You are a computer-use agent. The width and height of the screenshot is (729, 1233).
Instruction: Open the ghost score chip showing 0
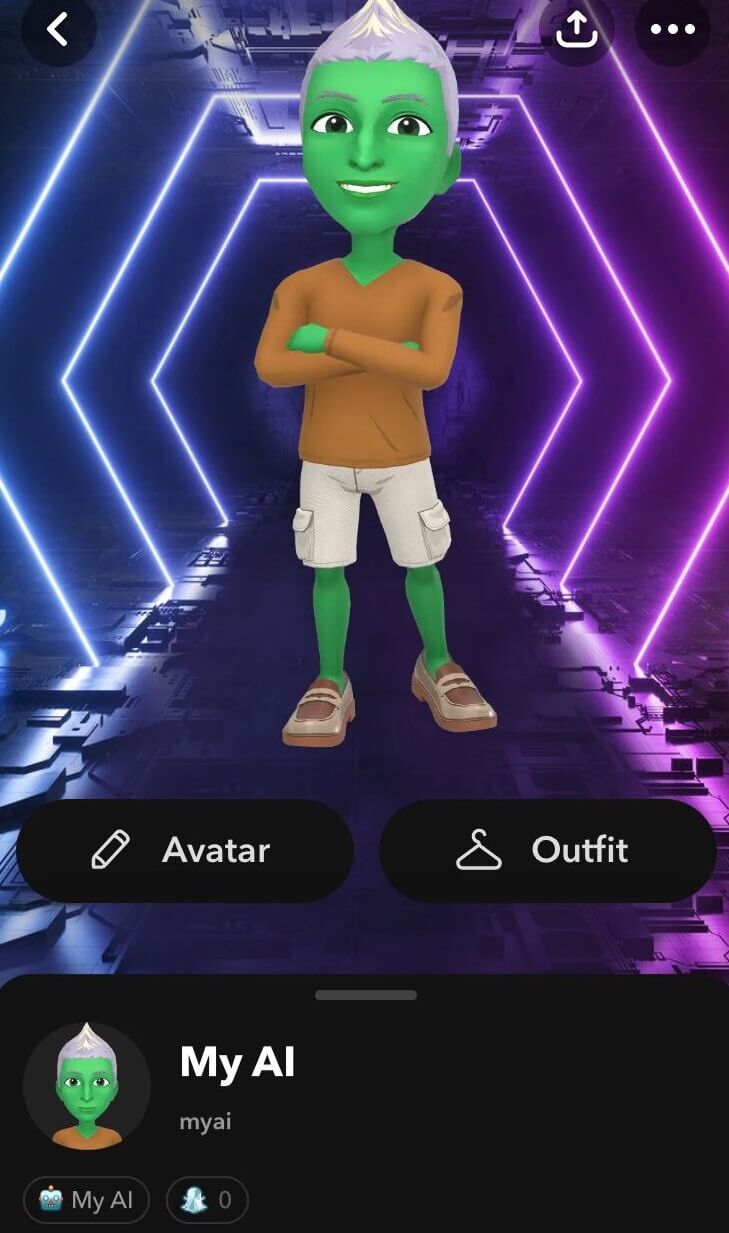[x=207, y=1200]
